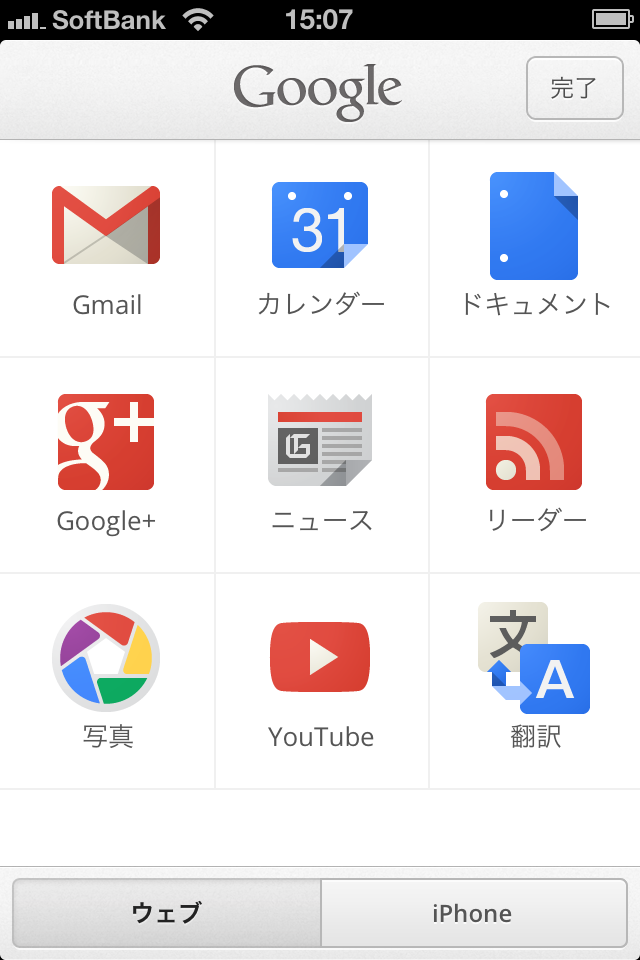Tap the 完了 done button
Viewport: 640px width, 960px height.
pos(574,88)
